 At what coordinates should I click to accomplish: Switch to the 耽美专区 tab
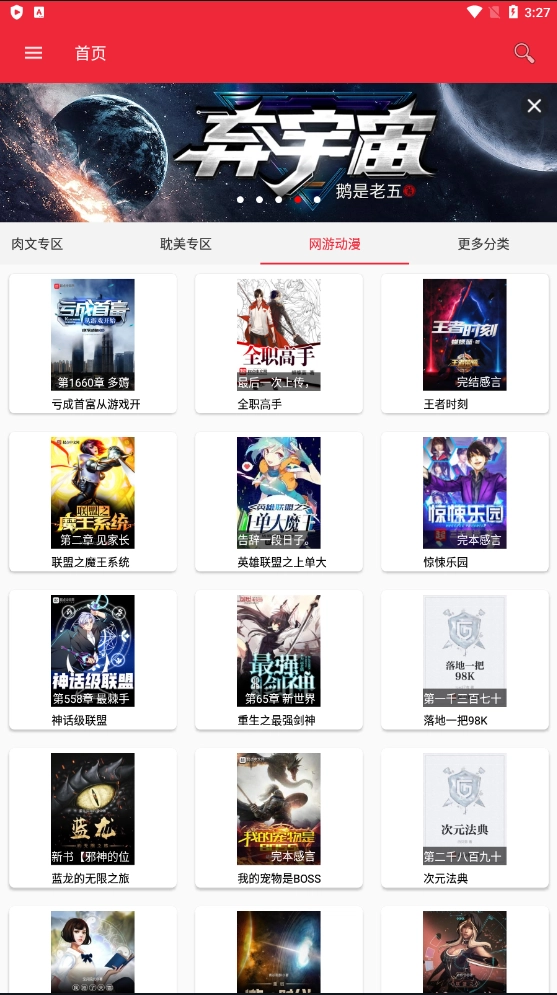tap(186, 244)
